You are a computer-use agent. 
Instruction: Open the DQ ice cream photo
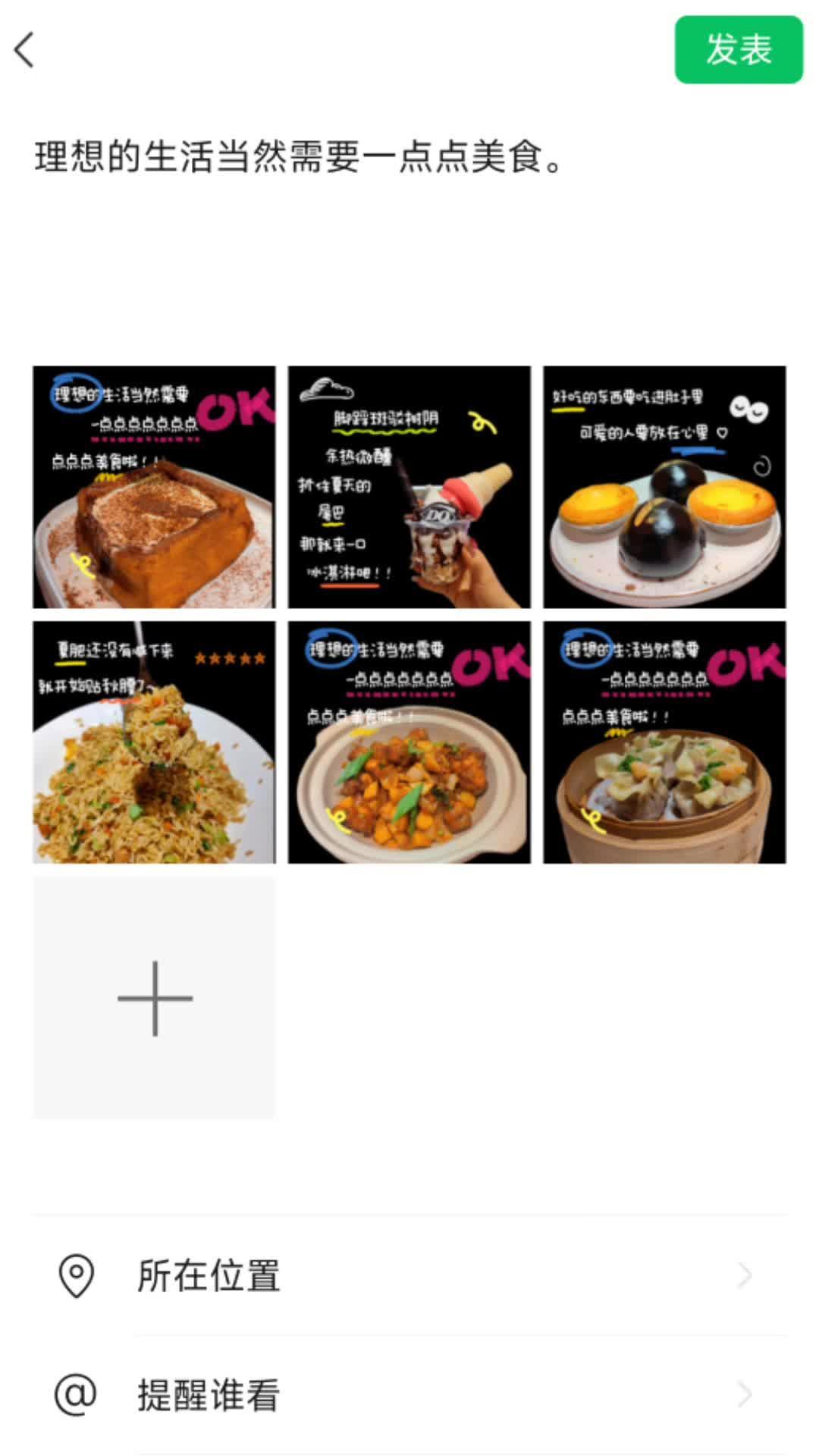click(x=409, y=487)
